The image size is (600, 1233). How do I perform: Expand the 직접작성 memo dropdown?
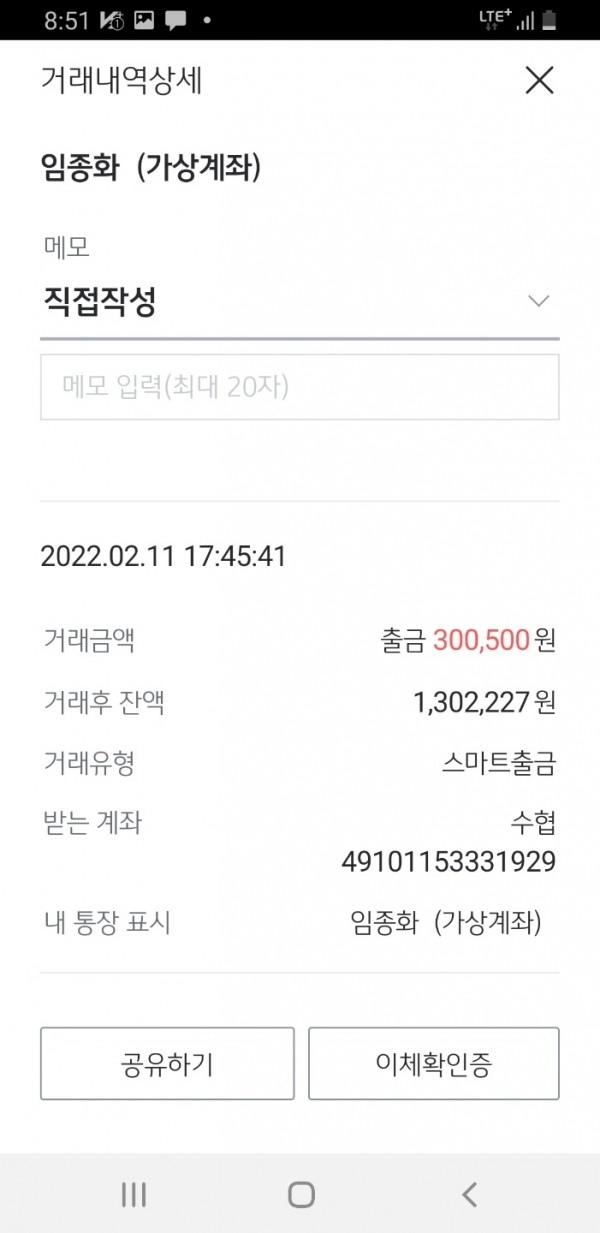click(x=299, y=302)
